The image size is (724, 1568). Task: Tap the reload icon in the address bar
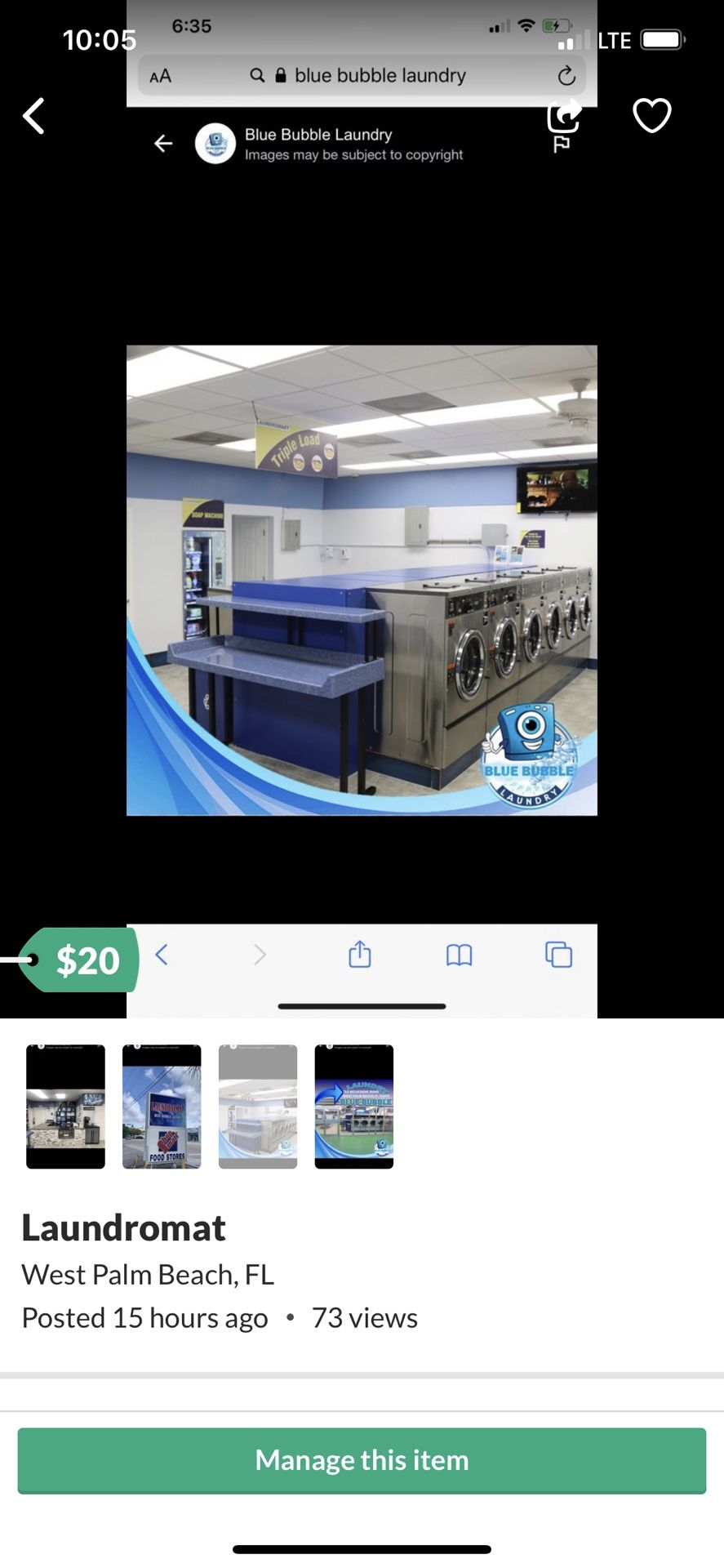pyautogui.click(x=567, y=75)
